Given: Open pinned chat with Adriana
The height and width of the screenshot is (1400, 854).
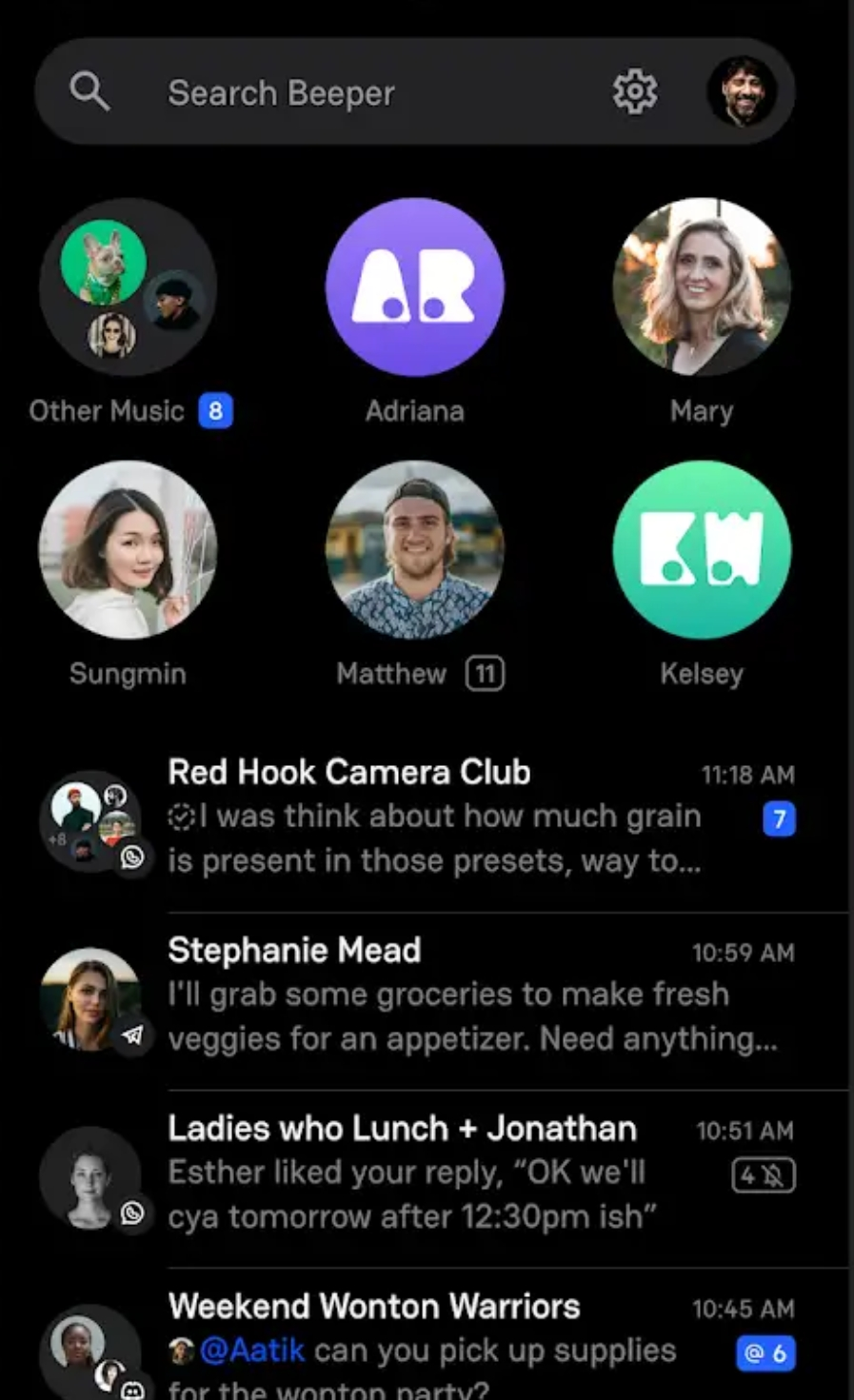Looking at the screenshot, I should coord(414,286).
